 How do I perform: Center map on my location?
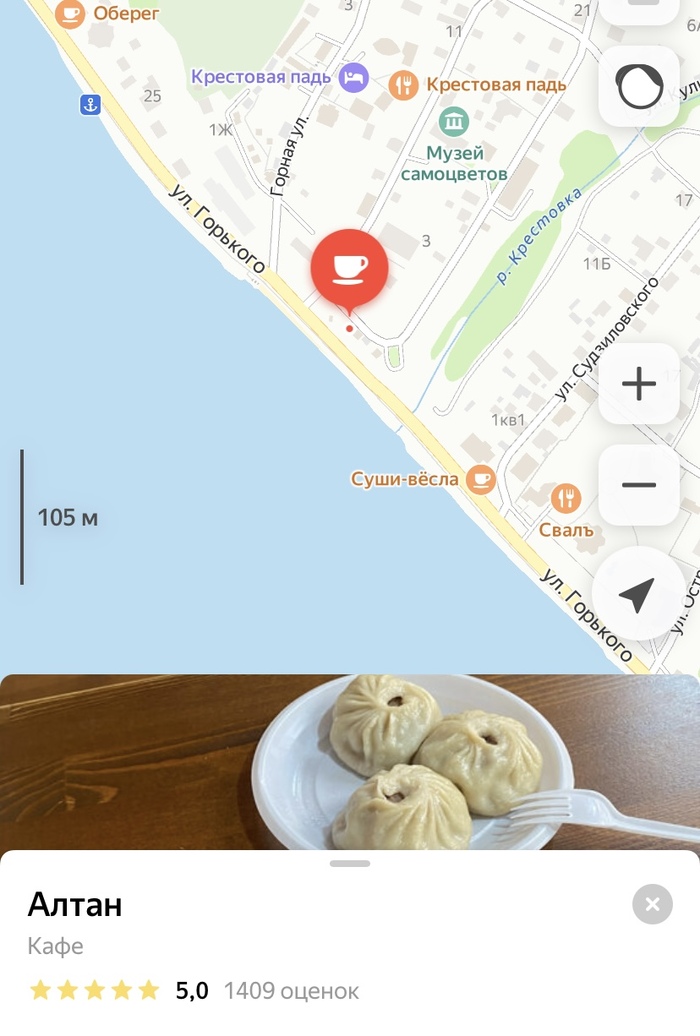[x=637, y=594]
